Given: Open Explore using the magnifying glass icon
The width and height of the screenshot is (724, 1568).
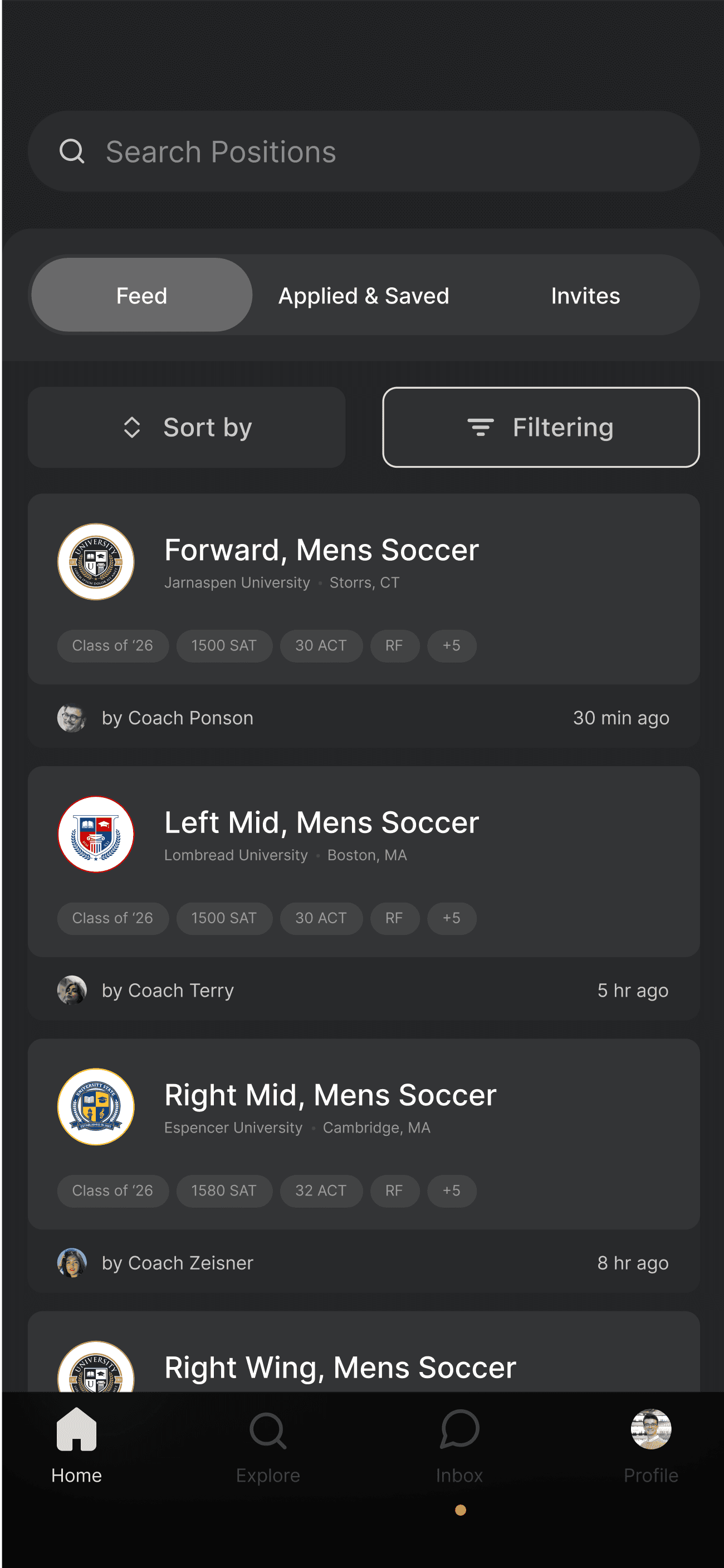Looking at the screenshot, I should tap(268, 1429).
